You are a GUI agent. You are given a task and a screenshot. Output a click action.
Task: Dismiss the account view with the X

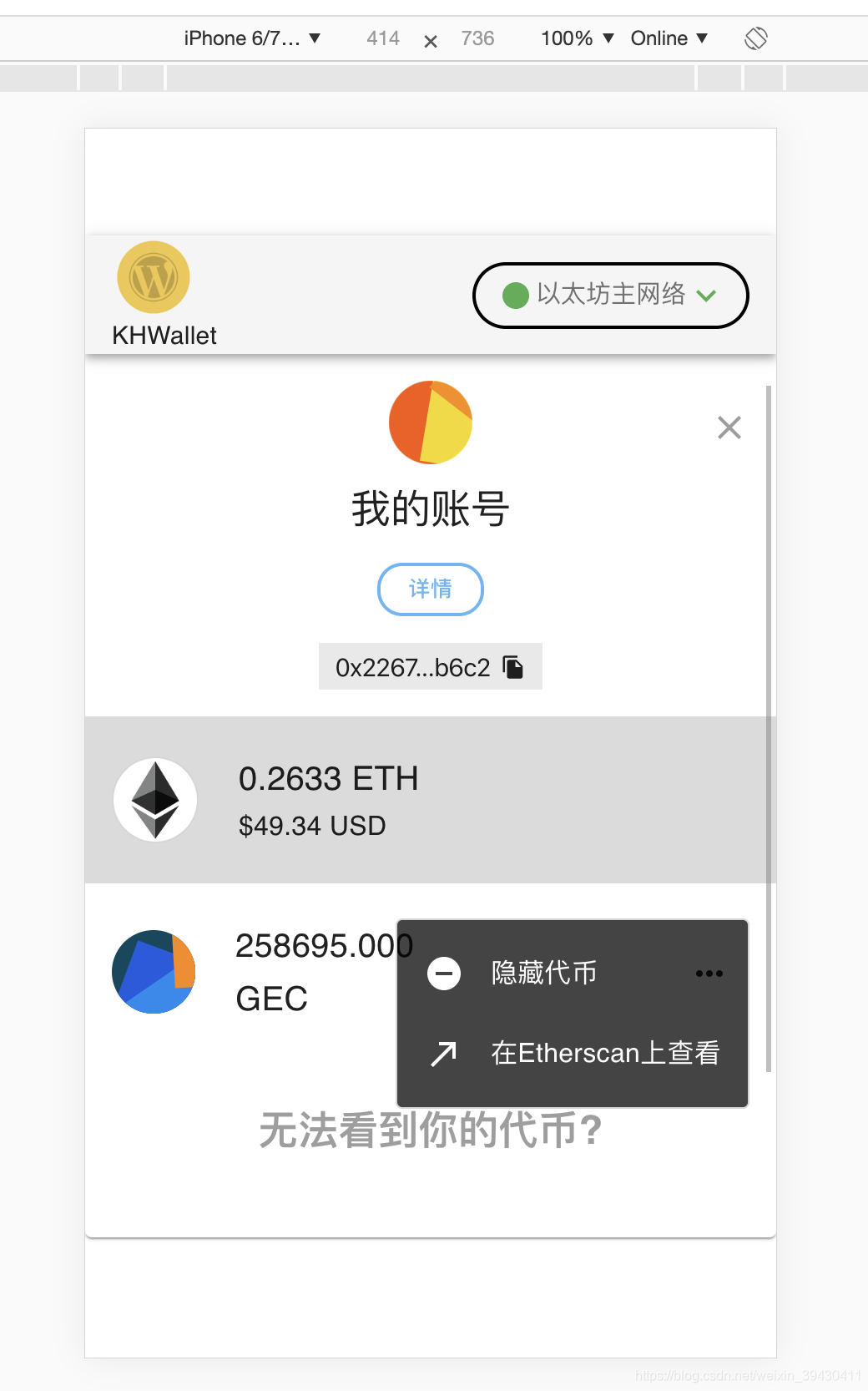point(729,427)
